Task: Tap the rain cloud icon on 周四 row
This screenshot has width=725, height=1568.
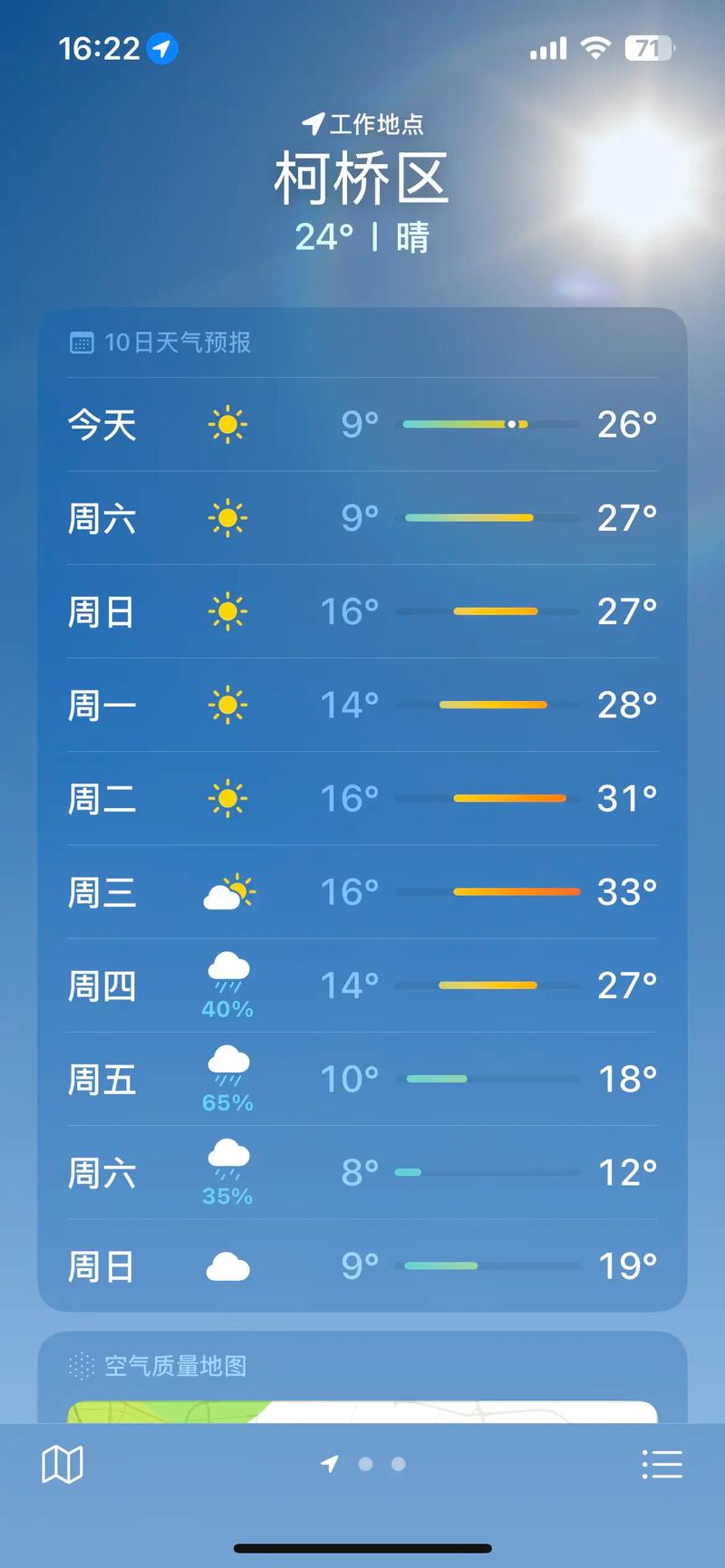Action: click(227, 974)
